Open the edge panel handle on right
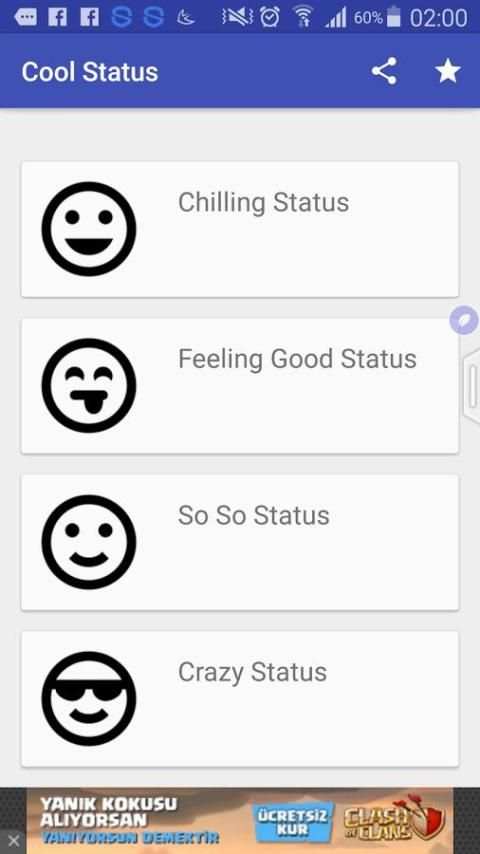The height and width of the screenshot is (854, 480). pos(472,386)
